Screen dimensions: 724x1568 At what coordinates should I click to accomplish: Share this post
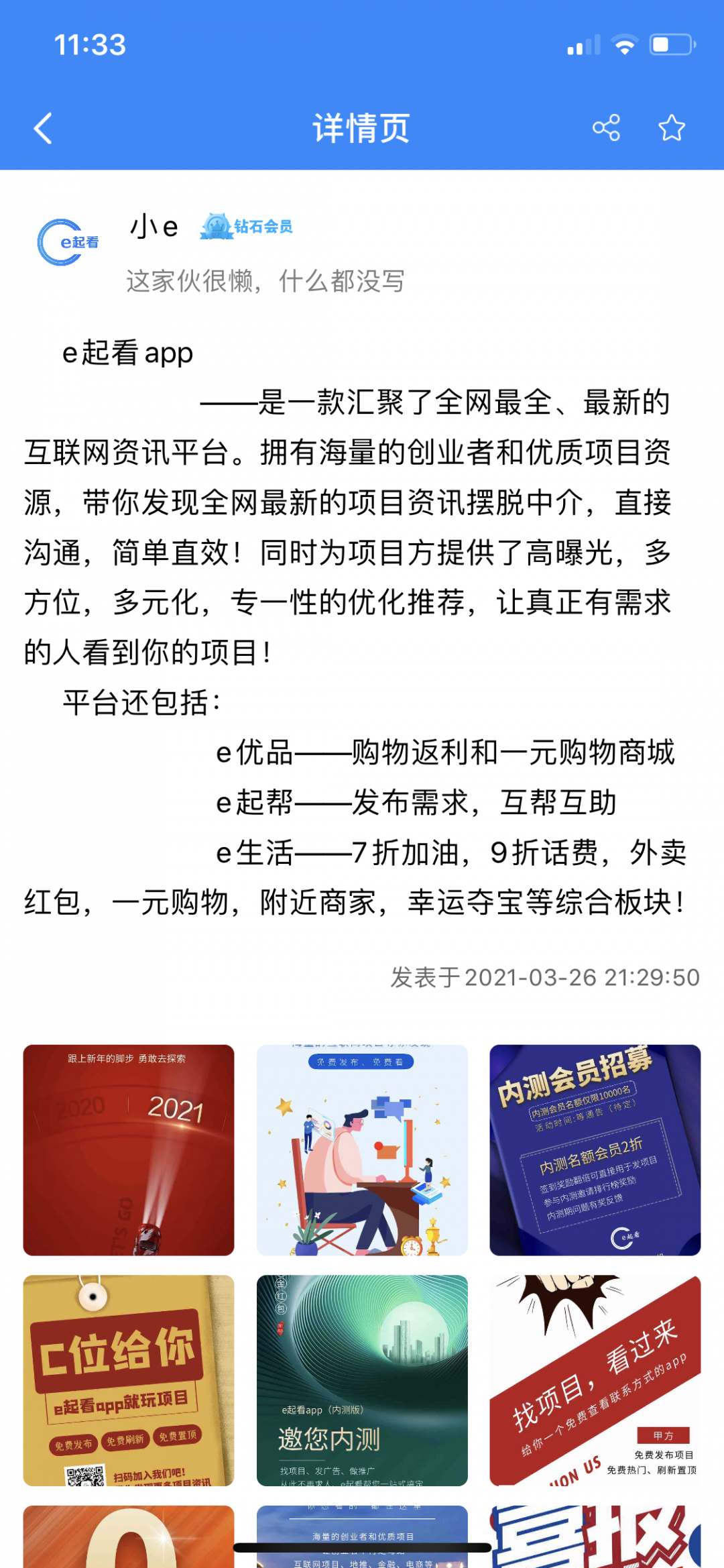606,127
